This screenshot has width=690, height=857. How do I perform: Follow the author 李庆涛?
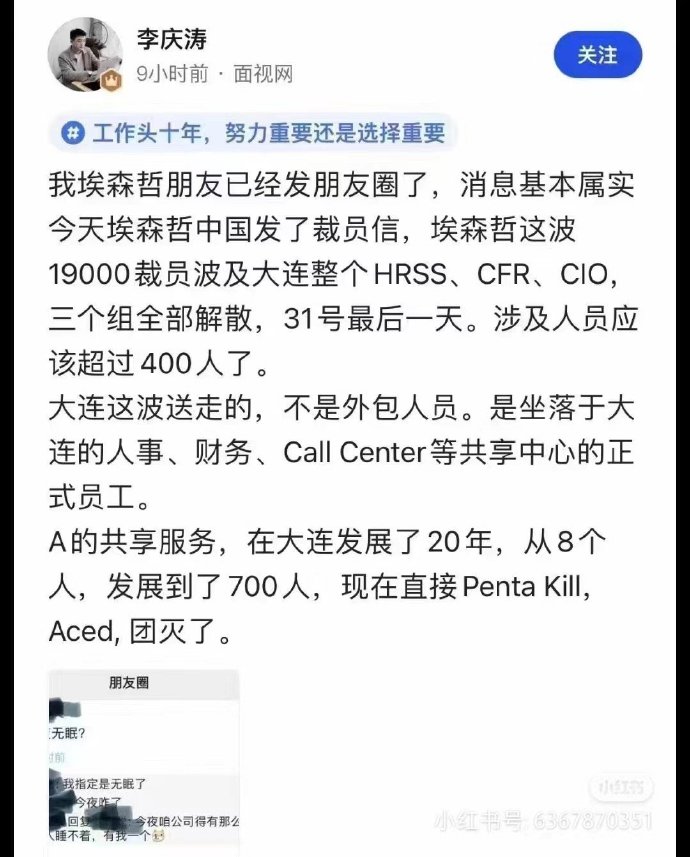(597, 55)
